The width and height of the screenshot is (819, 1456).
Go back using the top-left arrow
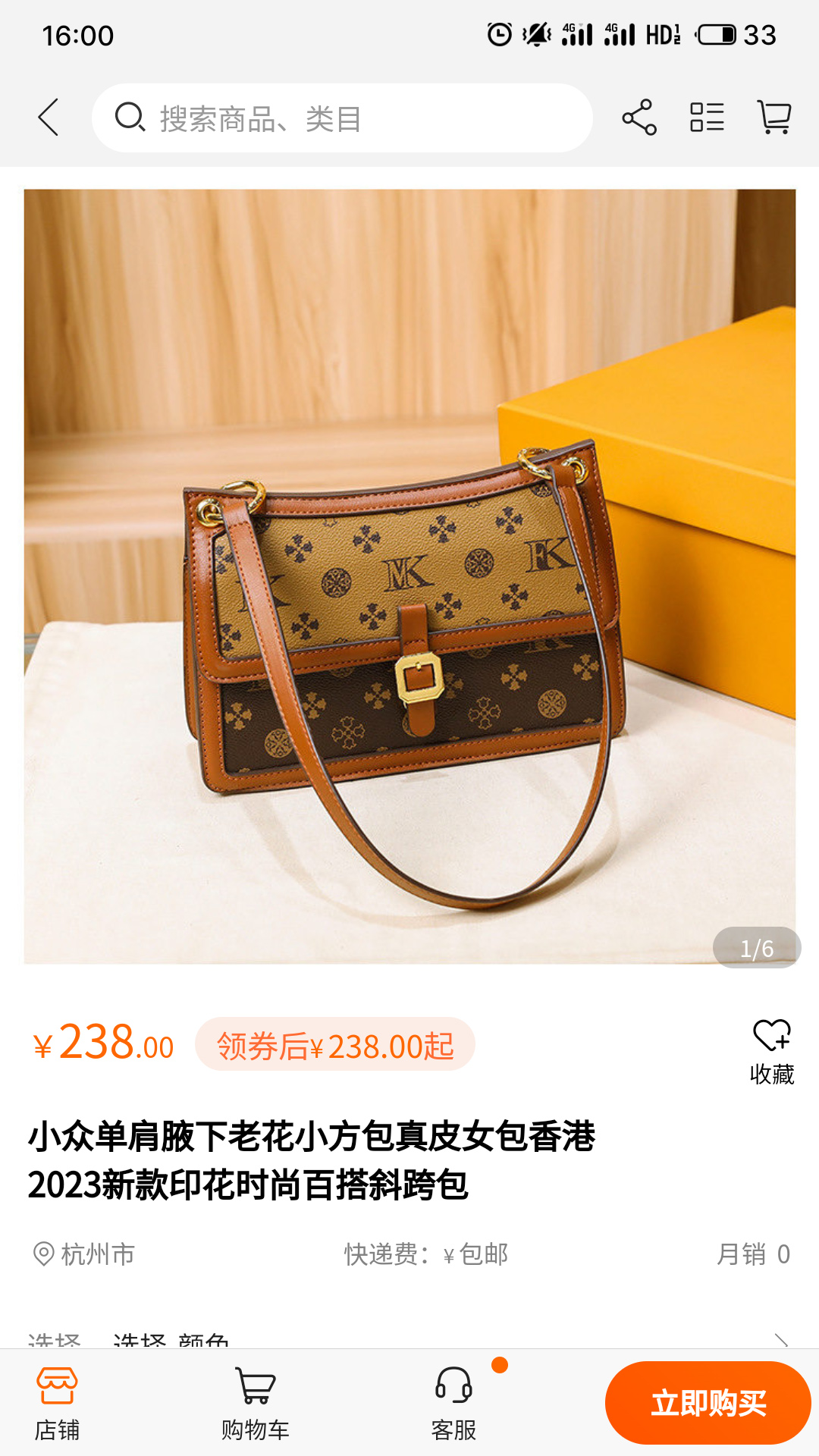click(49, 118)
